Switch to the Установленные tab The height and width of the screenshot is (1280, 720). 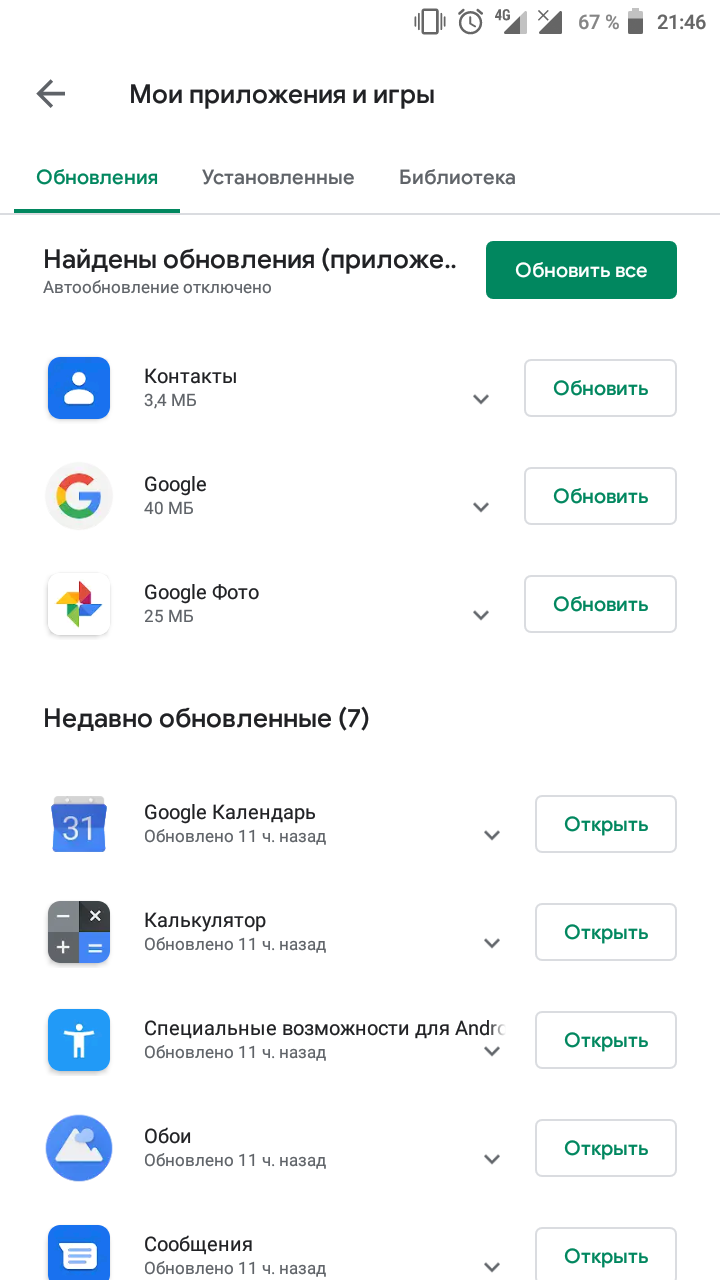278,177
